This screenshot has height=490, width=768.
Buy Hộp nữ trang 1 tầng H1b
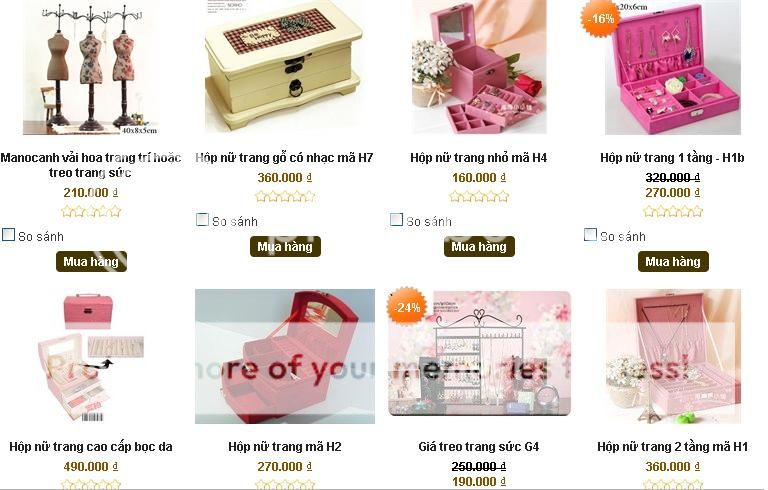click(673, 262)
